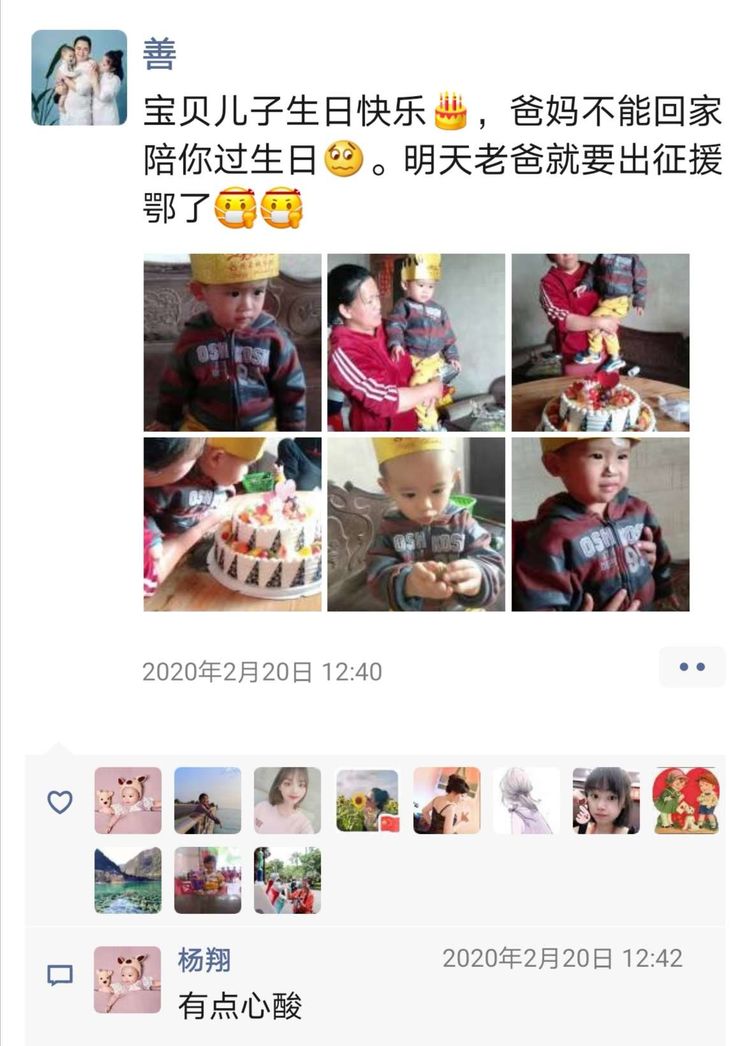Open liker with mountain lake avatar

click(128, 880)
